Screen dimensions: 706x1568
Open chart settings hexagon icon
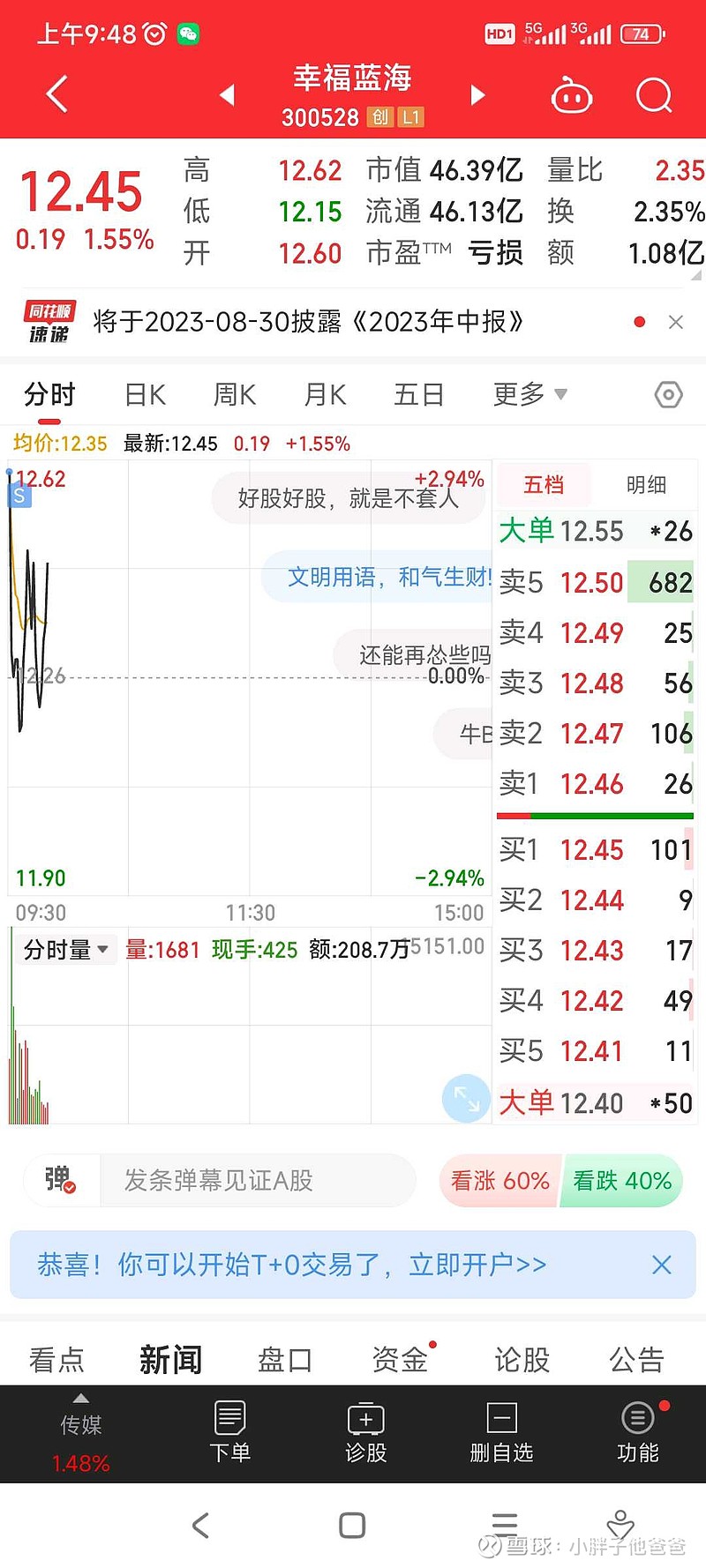coord(669,394)
